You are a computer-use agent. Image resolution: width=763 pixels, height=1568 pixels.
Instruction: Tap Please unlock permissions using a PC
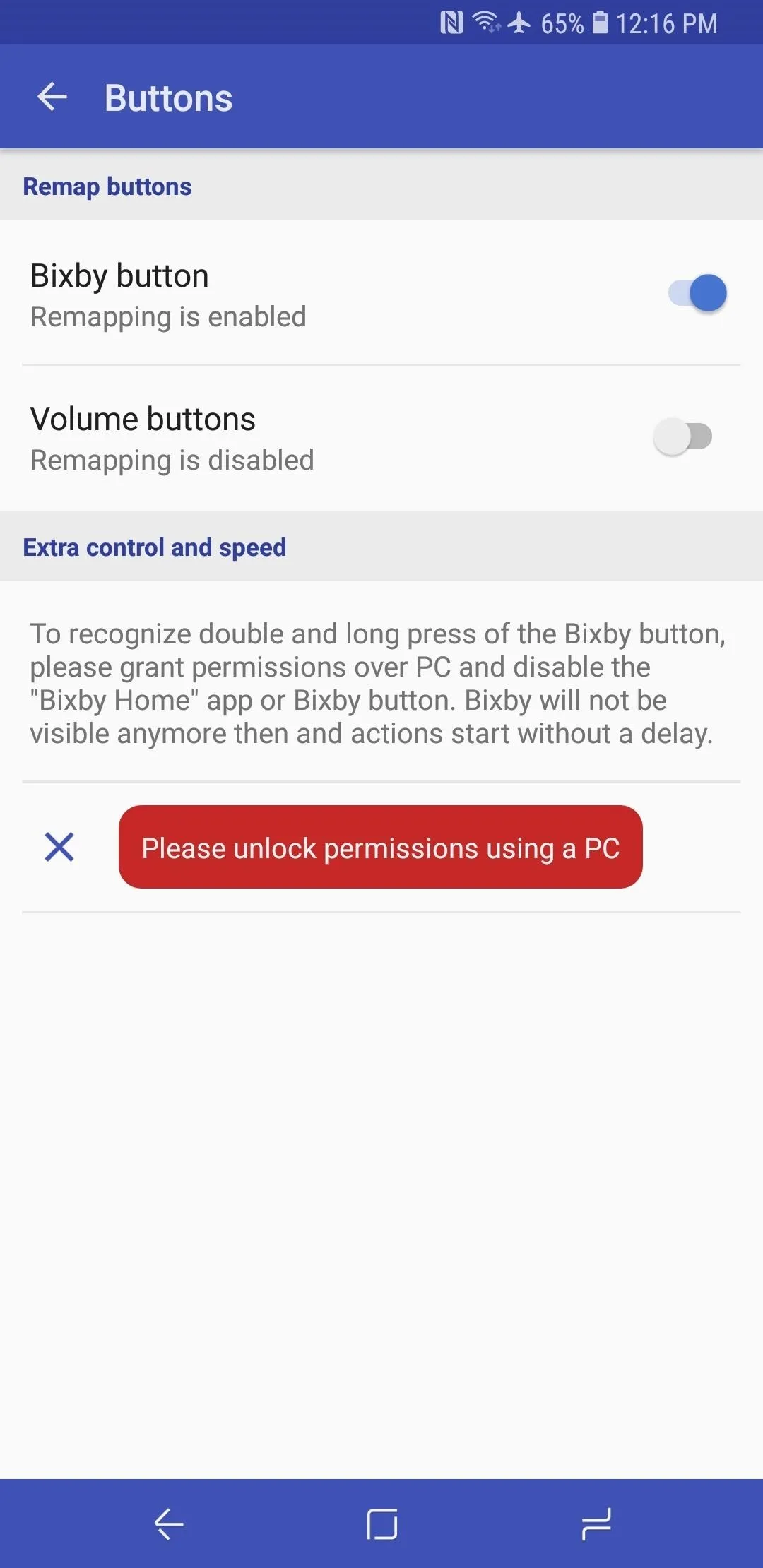point(380,847)
